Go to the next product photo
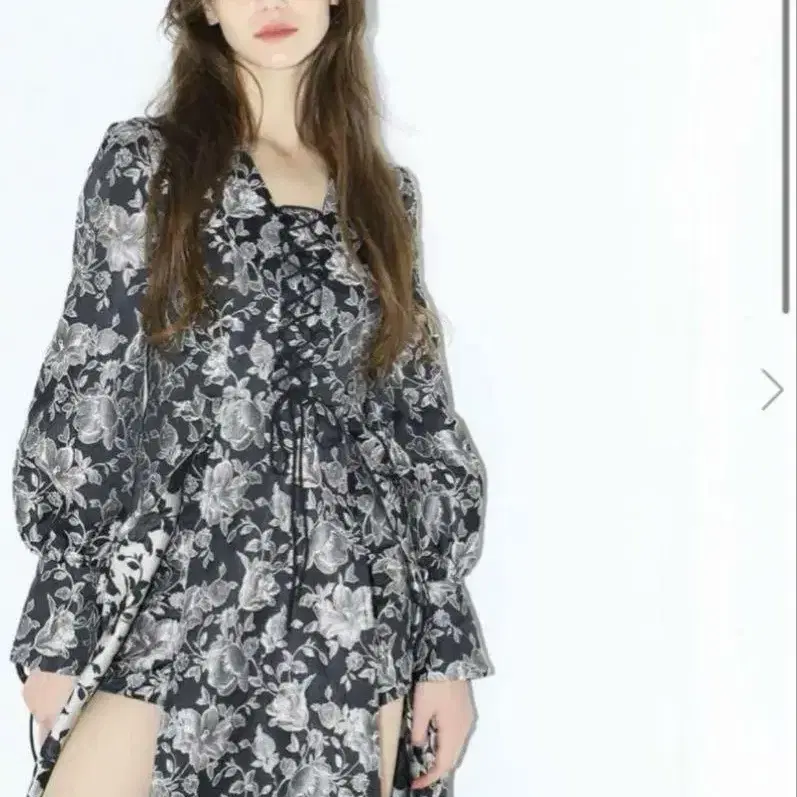The height and width of the screenshot is (797, 797). coord(772,389)
